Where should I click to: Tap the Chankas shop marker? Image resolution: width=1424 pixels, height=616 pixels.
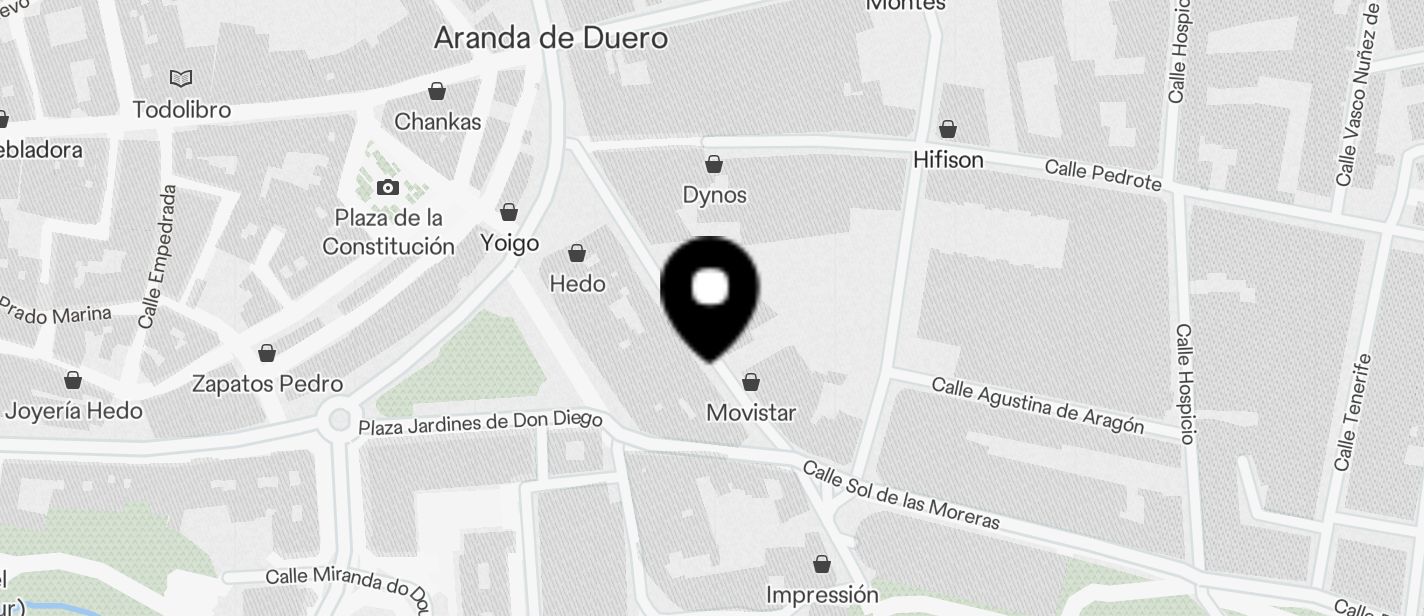437,92
